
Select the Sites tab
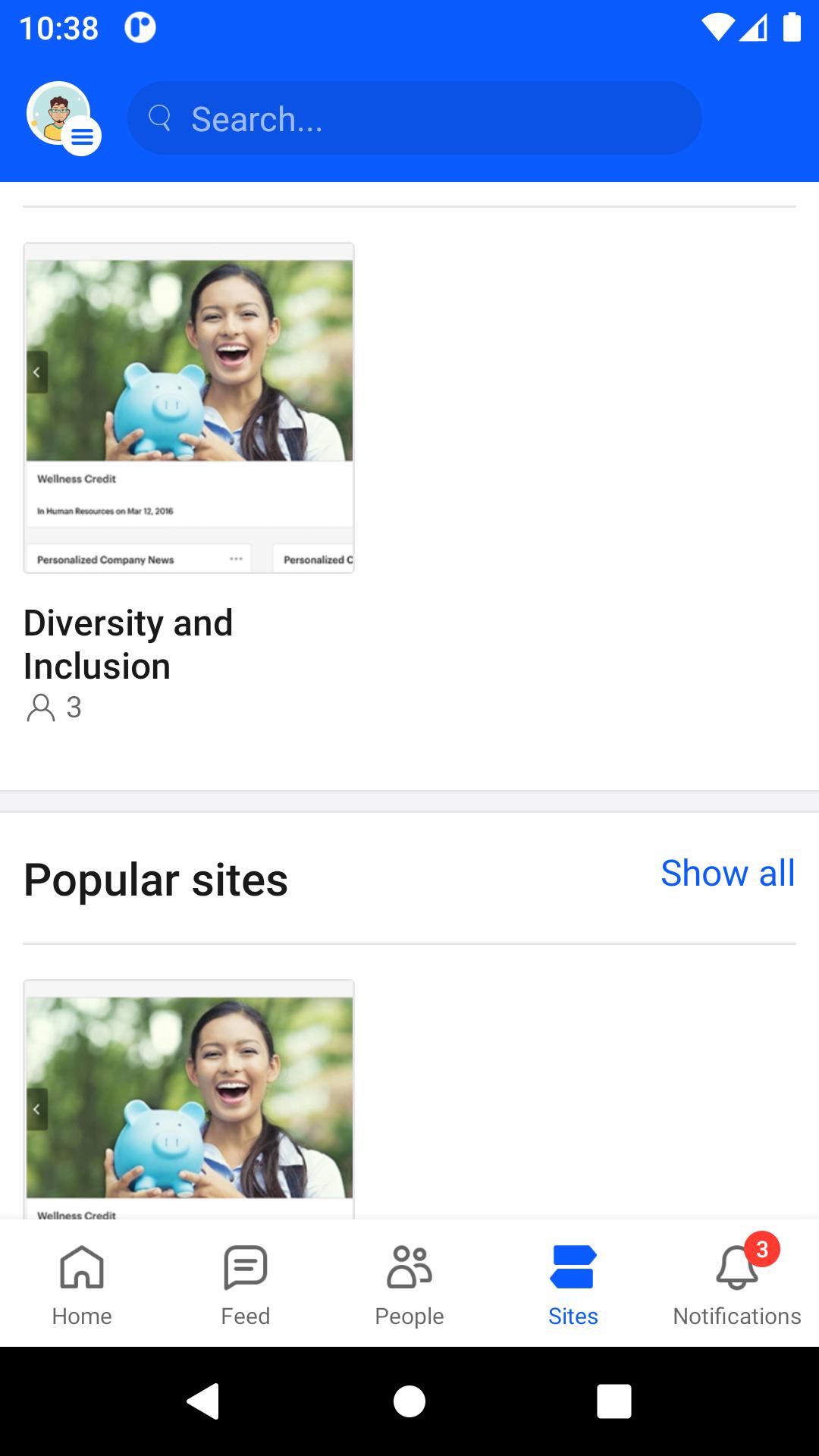[573, 1285]
